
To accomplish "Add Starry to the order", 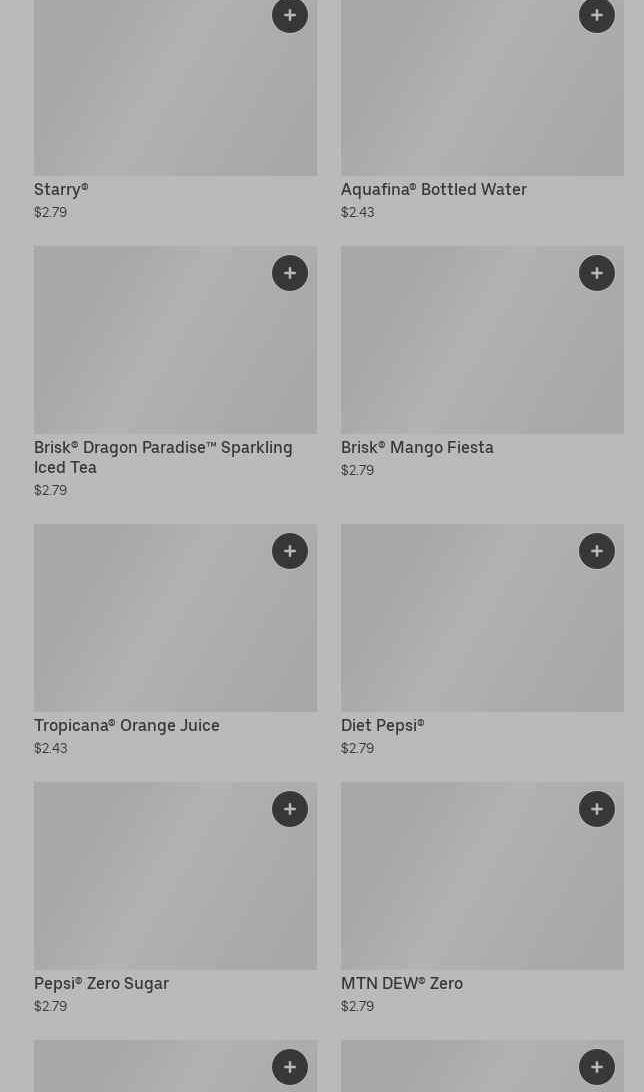I will click(290, 15).
